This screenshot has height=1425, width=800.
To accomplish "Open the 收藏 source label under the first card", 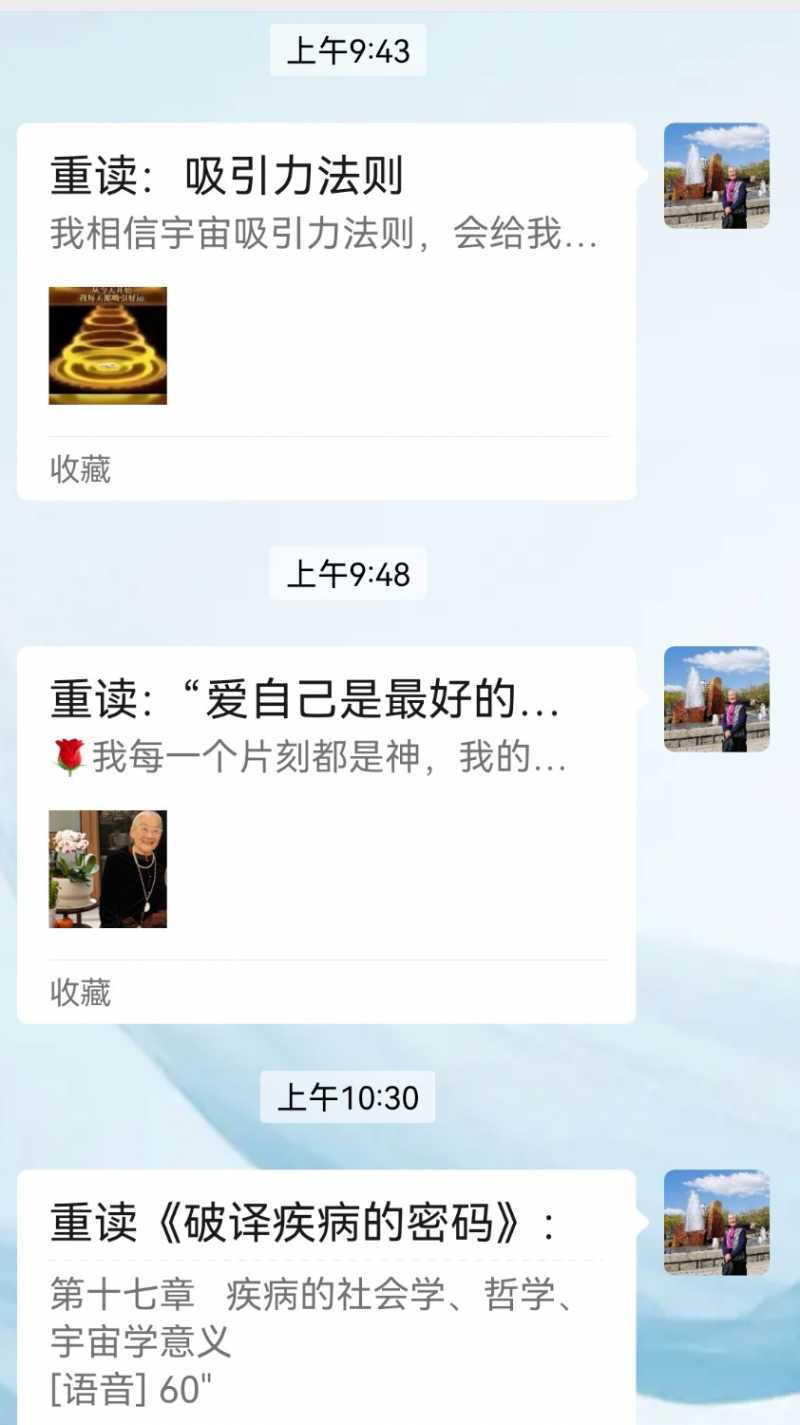I will point(80,470).
